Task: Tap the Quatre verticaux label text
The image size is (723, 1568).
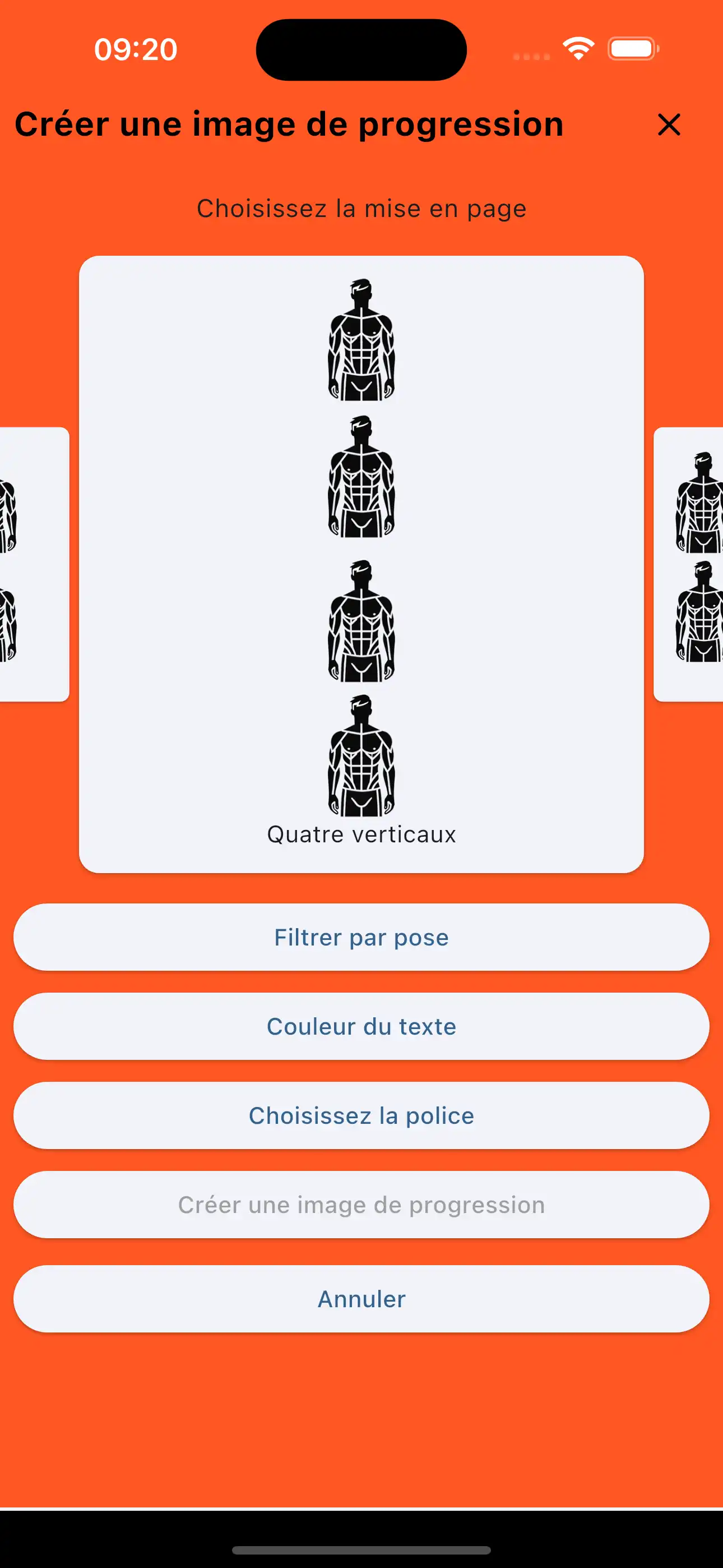Action: pos(361,834)
